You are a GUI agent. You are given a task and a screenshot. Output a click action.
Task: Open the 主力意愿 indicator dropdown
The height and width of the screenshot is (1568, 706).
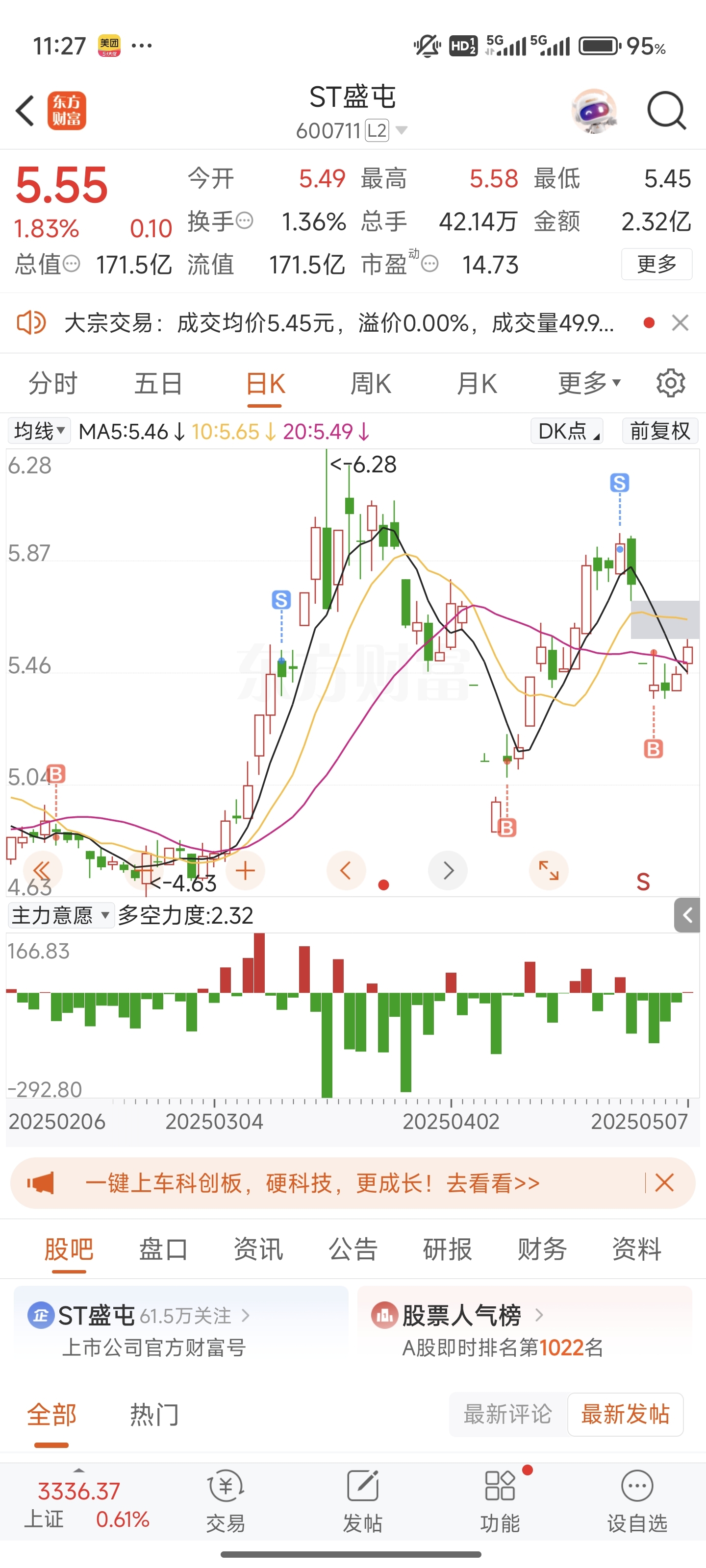pos(60,915)
